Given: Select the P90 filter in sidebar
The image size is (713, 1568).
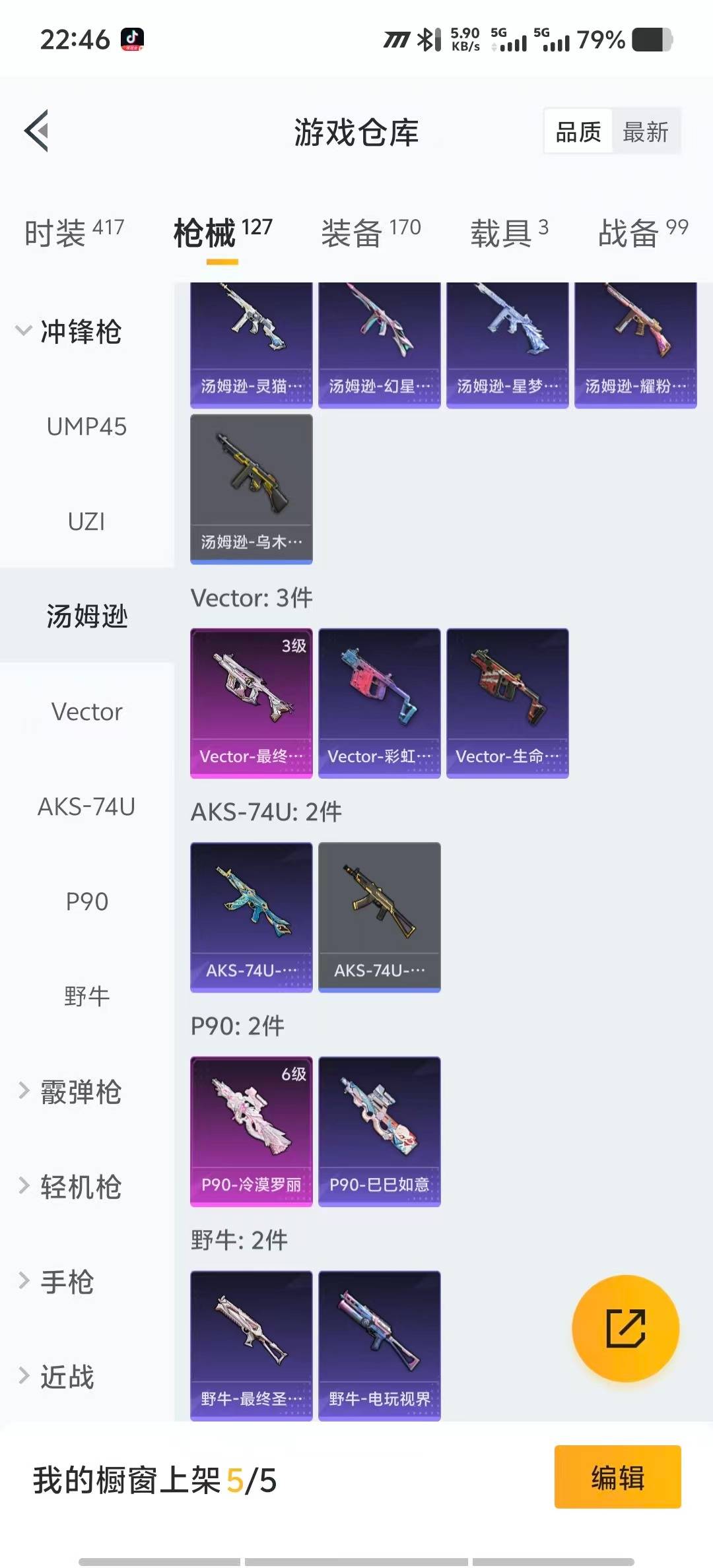Looking at the screenshot, I should tap(86, 901).
